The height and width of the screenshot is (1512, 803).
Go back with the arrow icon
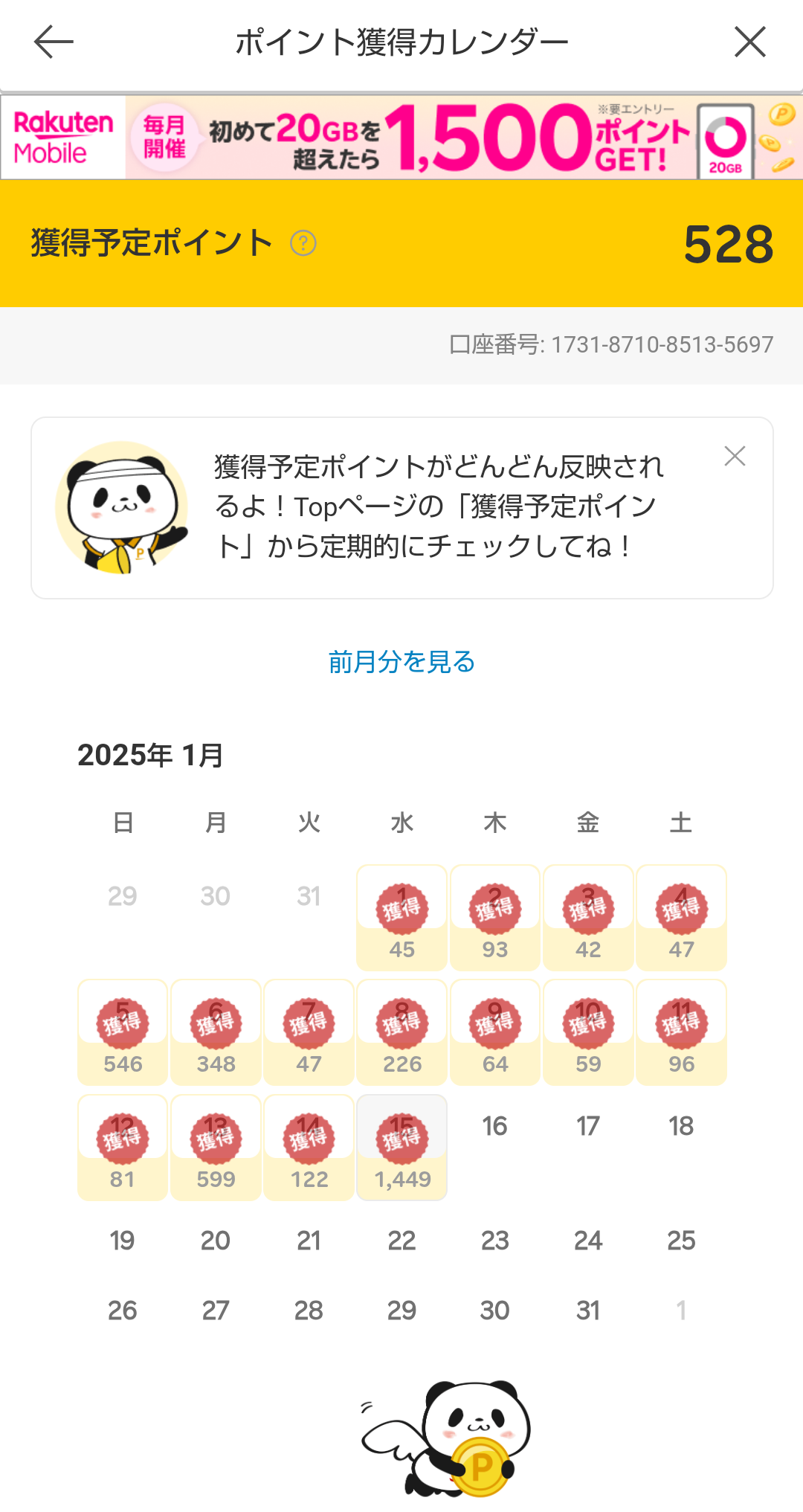click(x=54, y=42)
